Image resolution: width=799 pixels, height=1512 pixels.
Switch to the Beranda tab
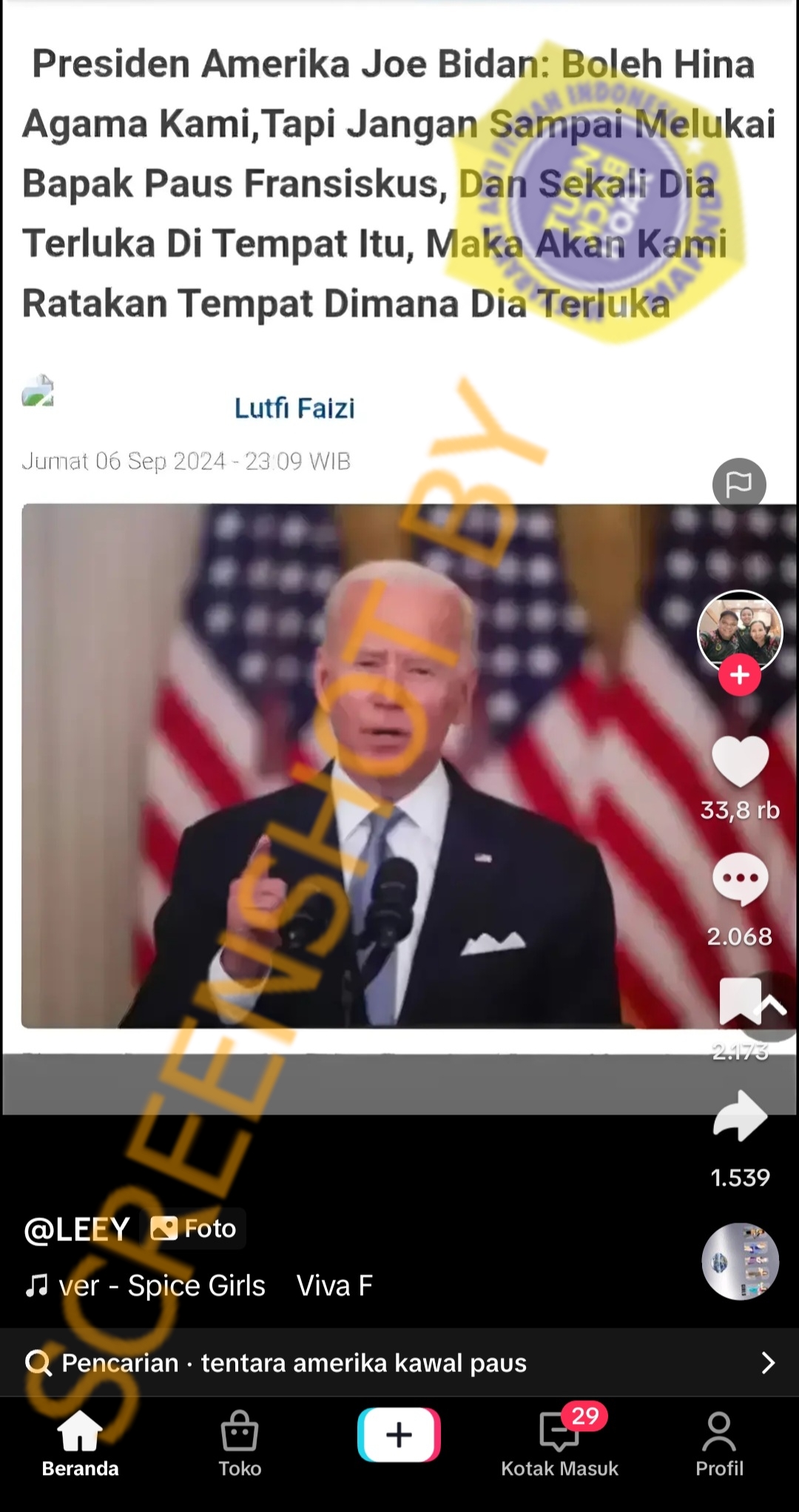[80, 1443]
